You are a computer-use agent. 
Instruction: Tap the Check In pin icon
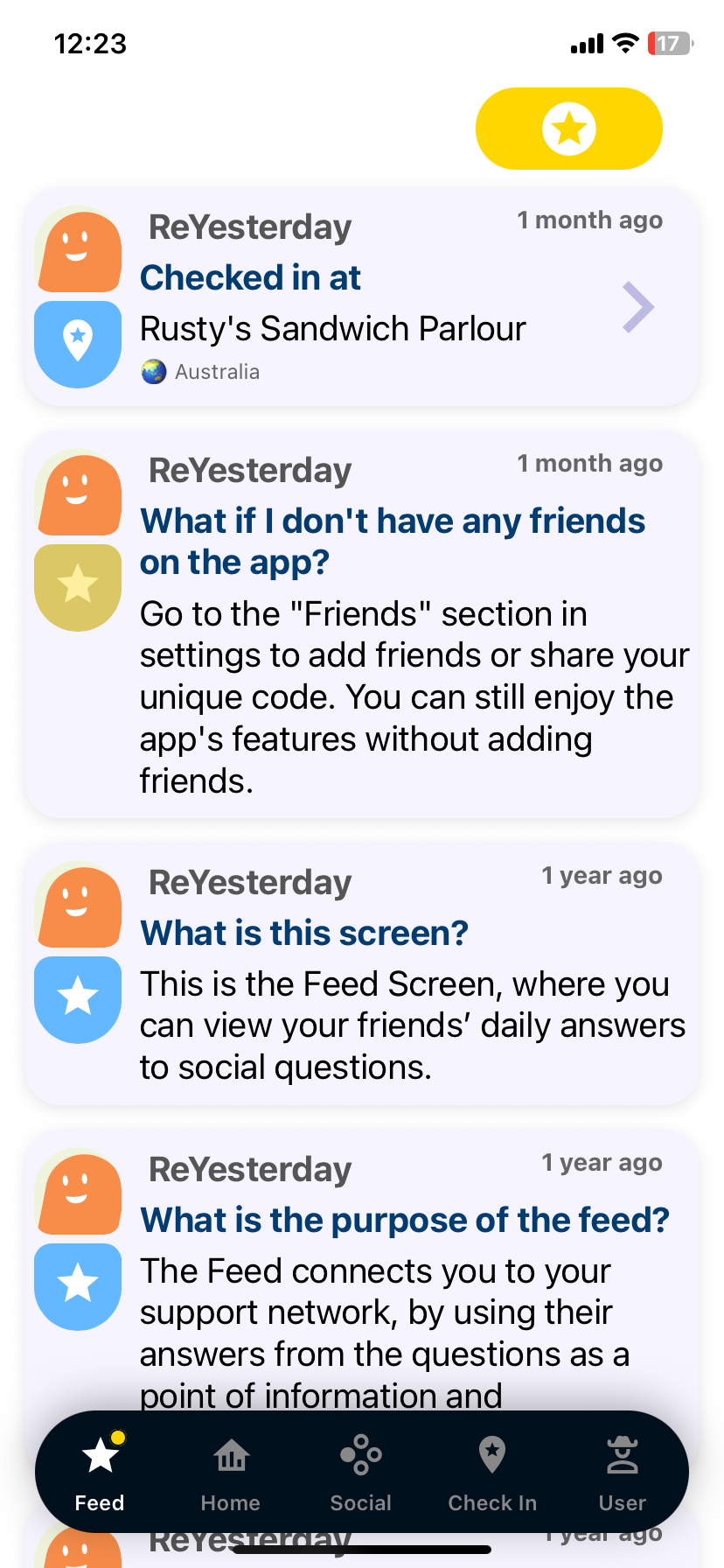pyautogui.click(x=492, y=1454)
